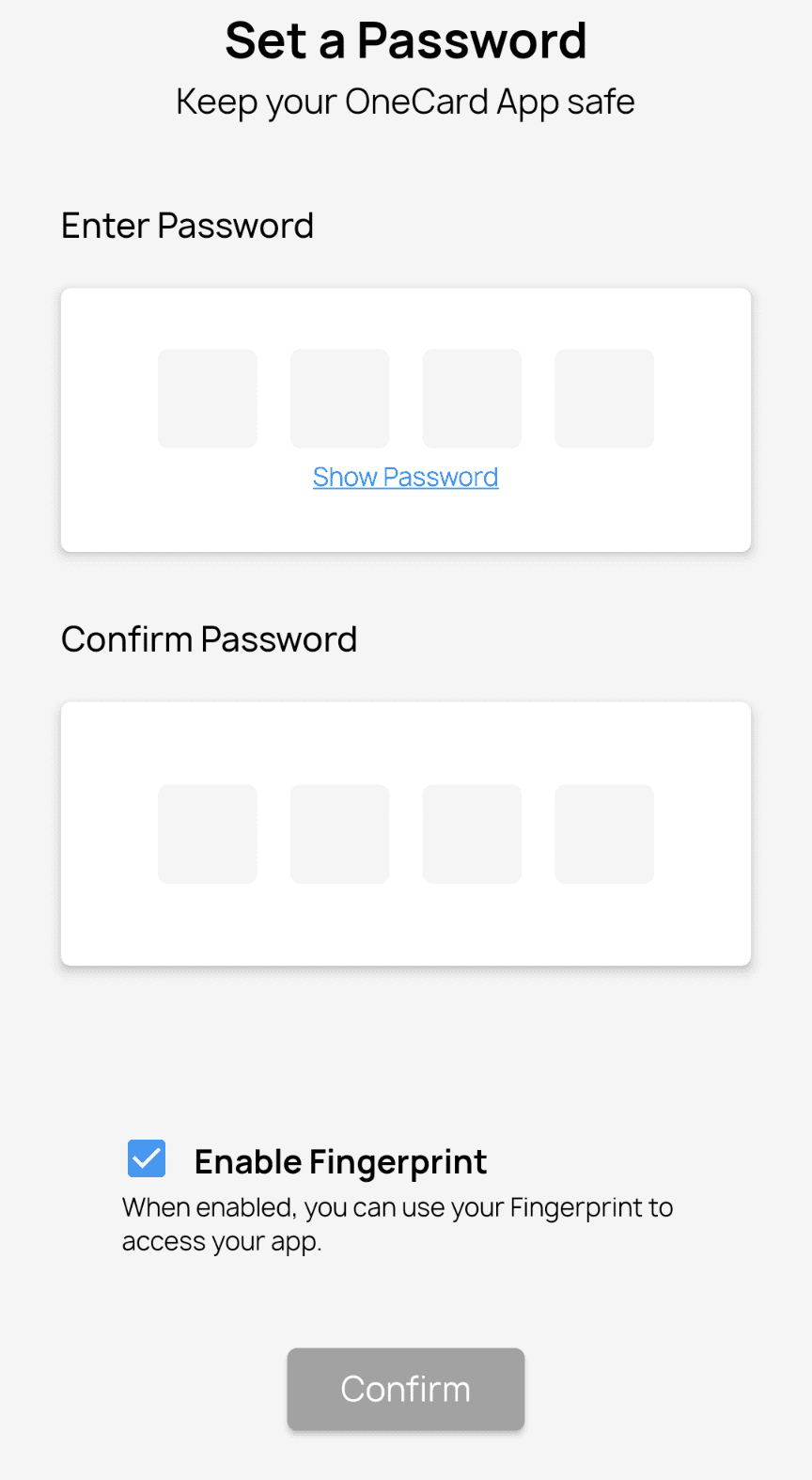Uncheck the Enable Fingerprint checkbox
This screenshot has height=1480, width=812.
pyautogui.click(x=147, y=1158)
